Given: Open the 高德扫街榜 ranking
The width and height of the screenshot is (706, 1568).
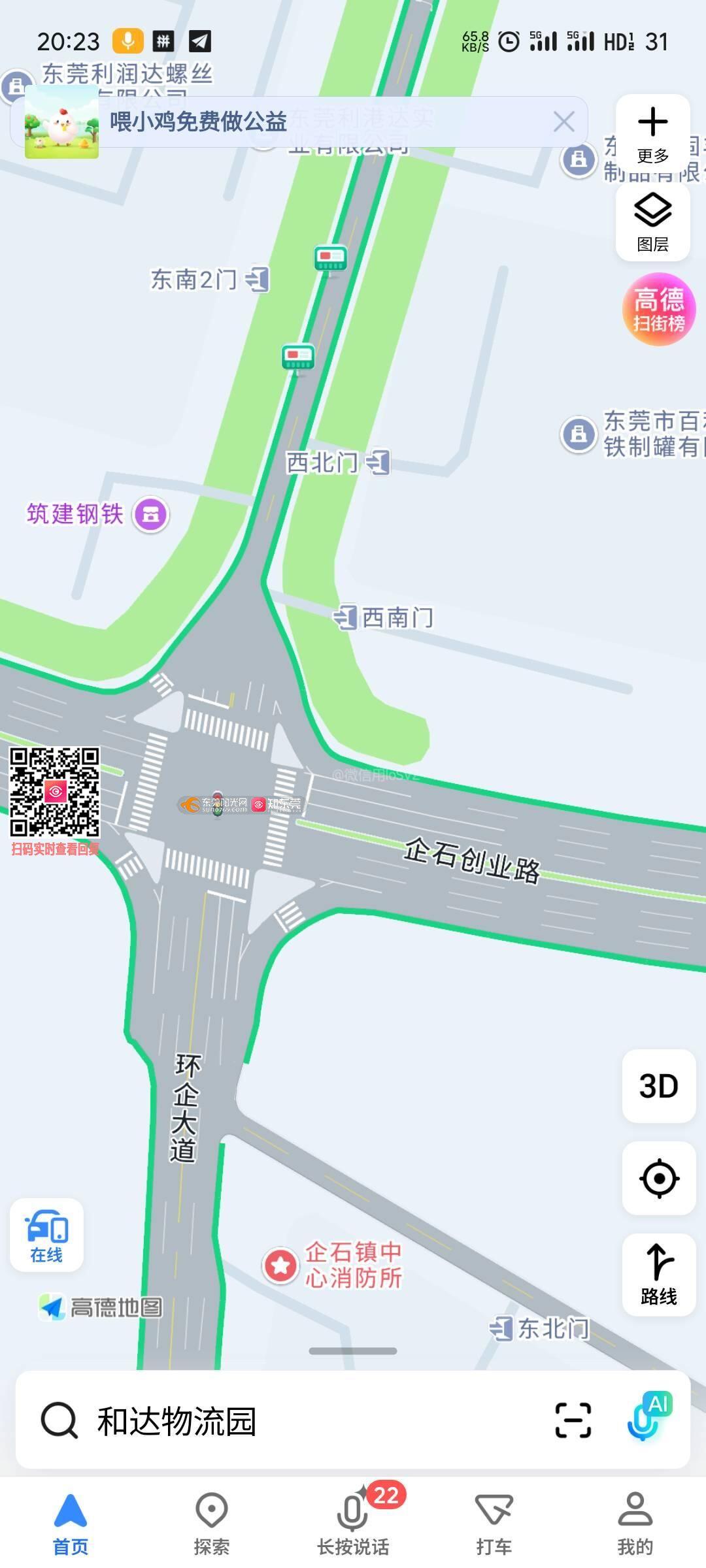Looking at the screenshot, I should point(658,309).
